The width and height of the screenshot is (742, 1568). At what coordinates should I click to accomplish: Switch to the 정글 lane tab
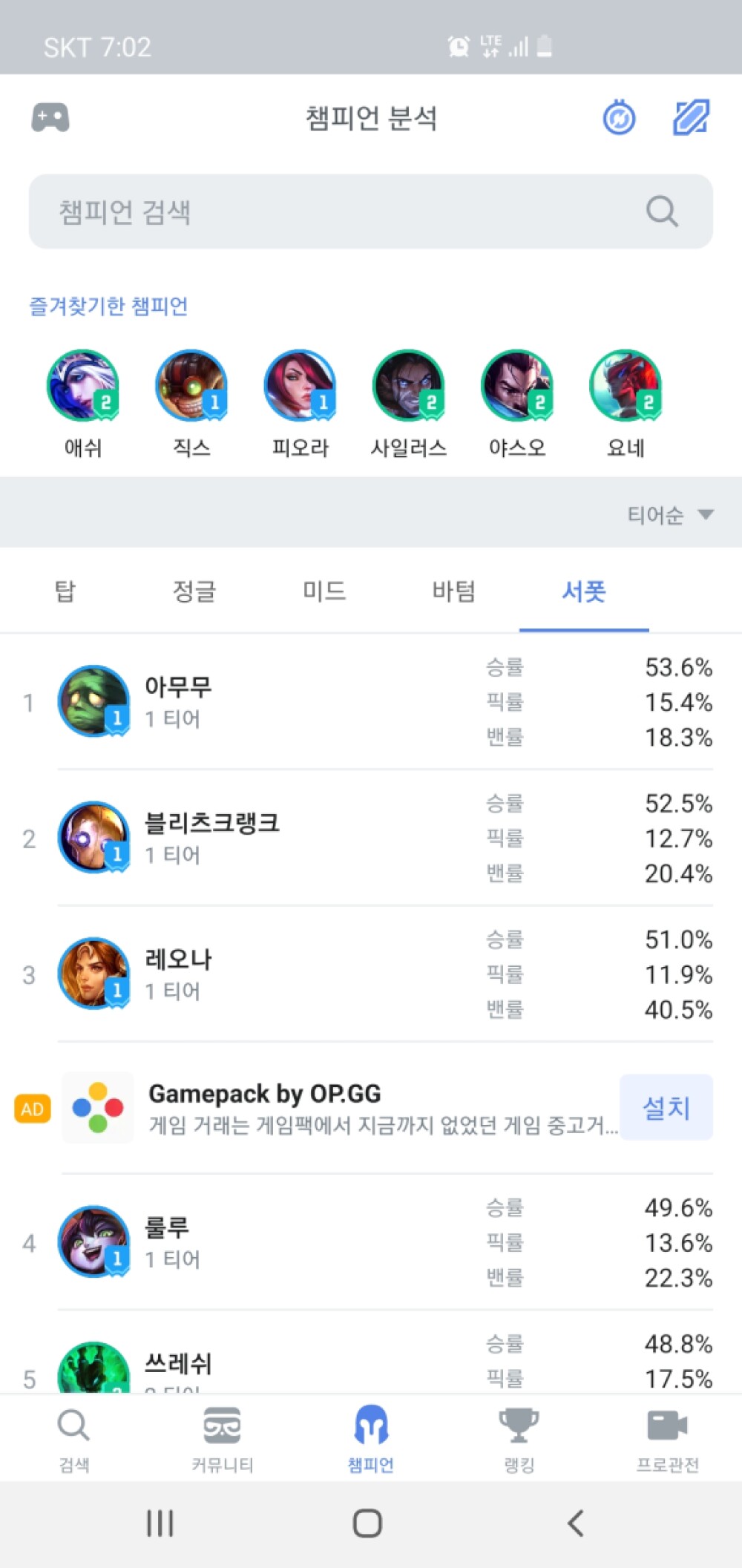pyautogui.click(x=194, y=591)
